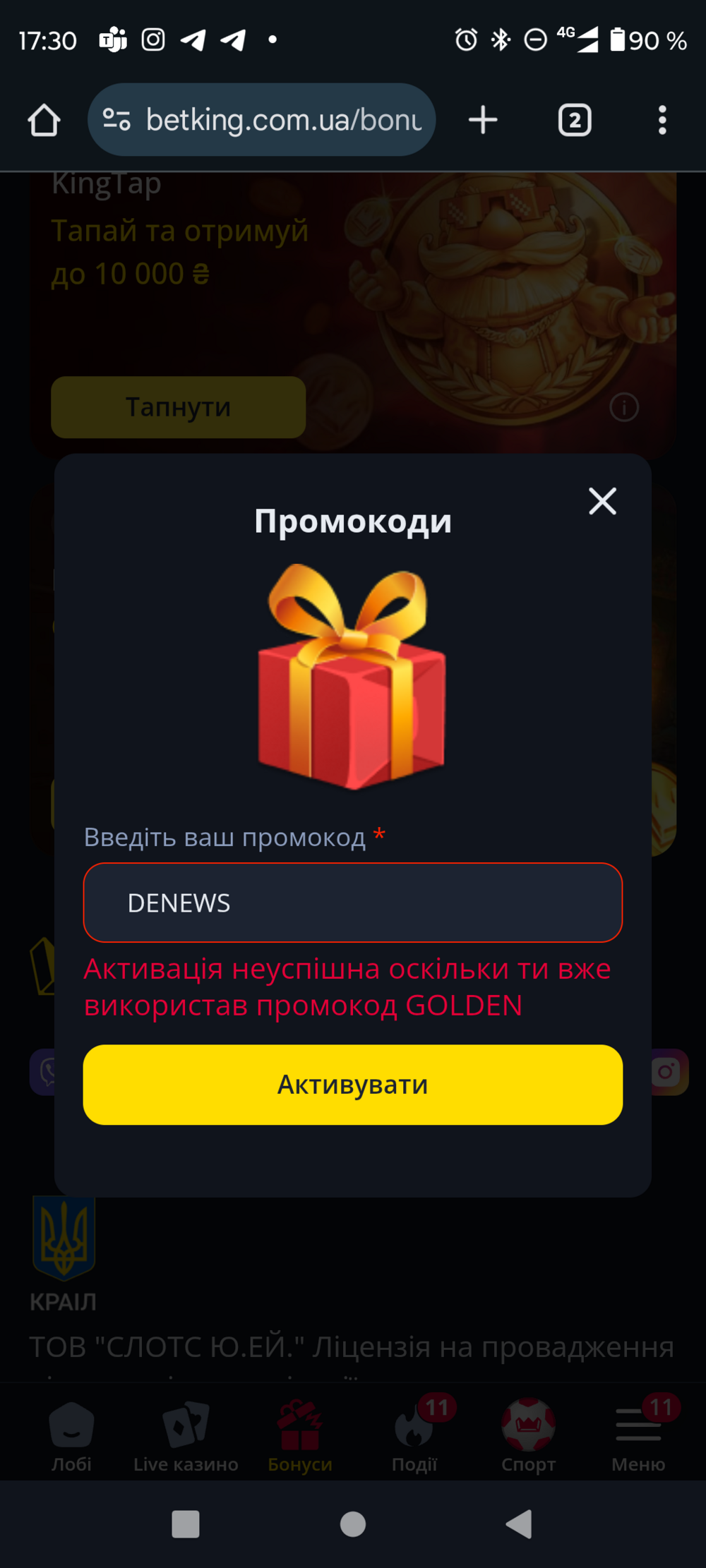Open a new browser tab
Image resolution: width=706 pixels, height=1568 pixels.
[x=483, y=120]
